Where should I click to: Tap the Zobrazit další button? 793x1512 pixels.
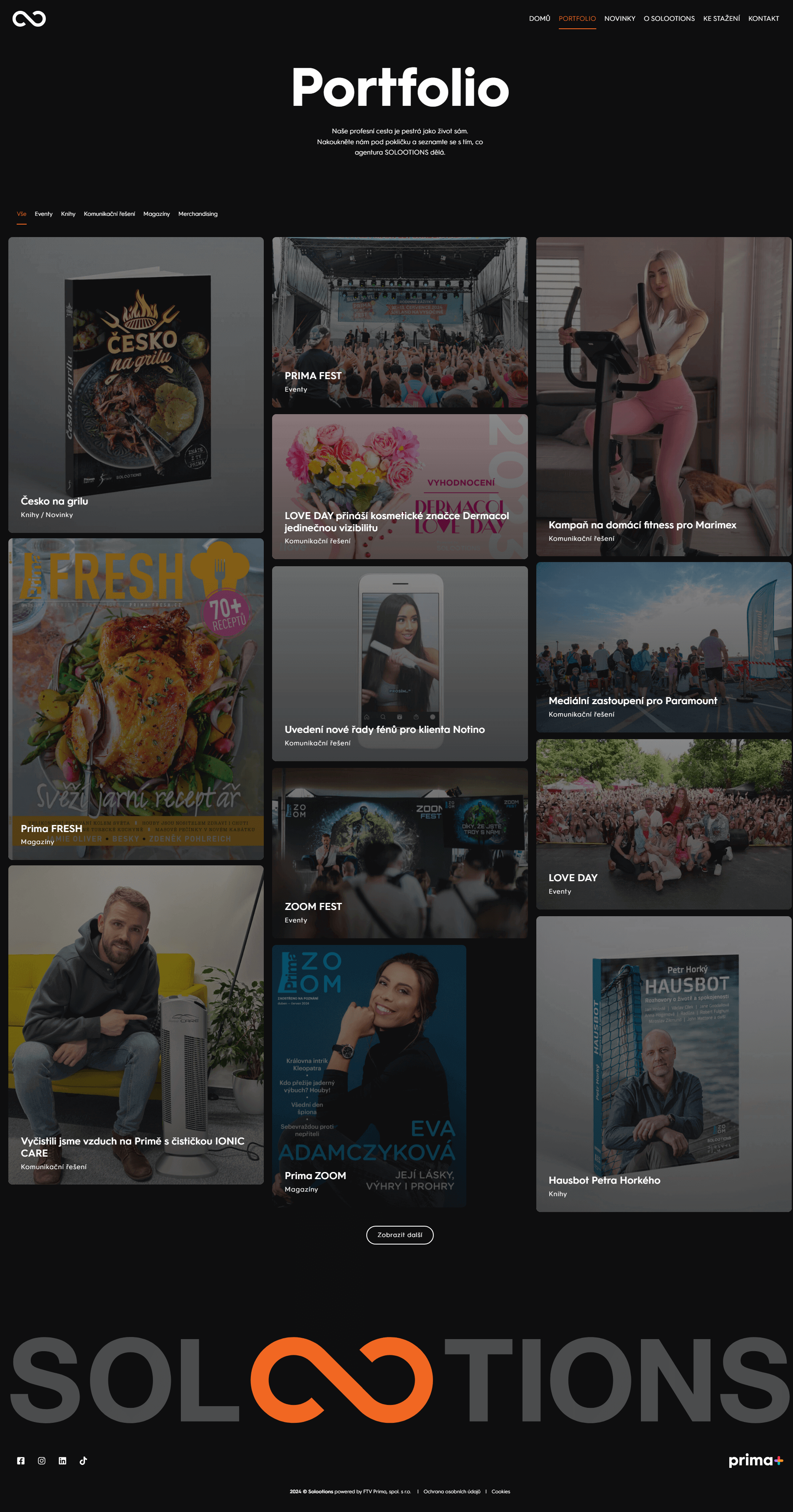coord(400,1235)
